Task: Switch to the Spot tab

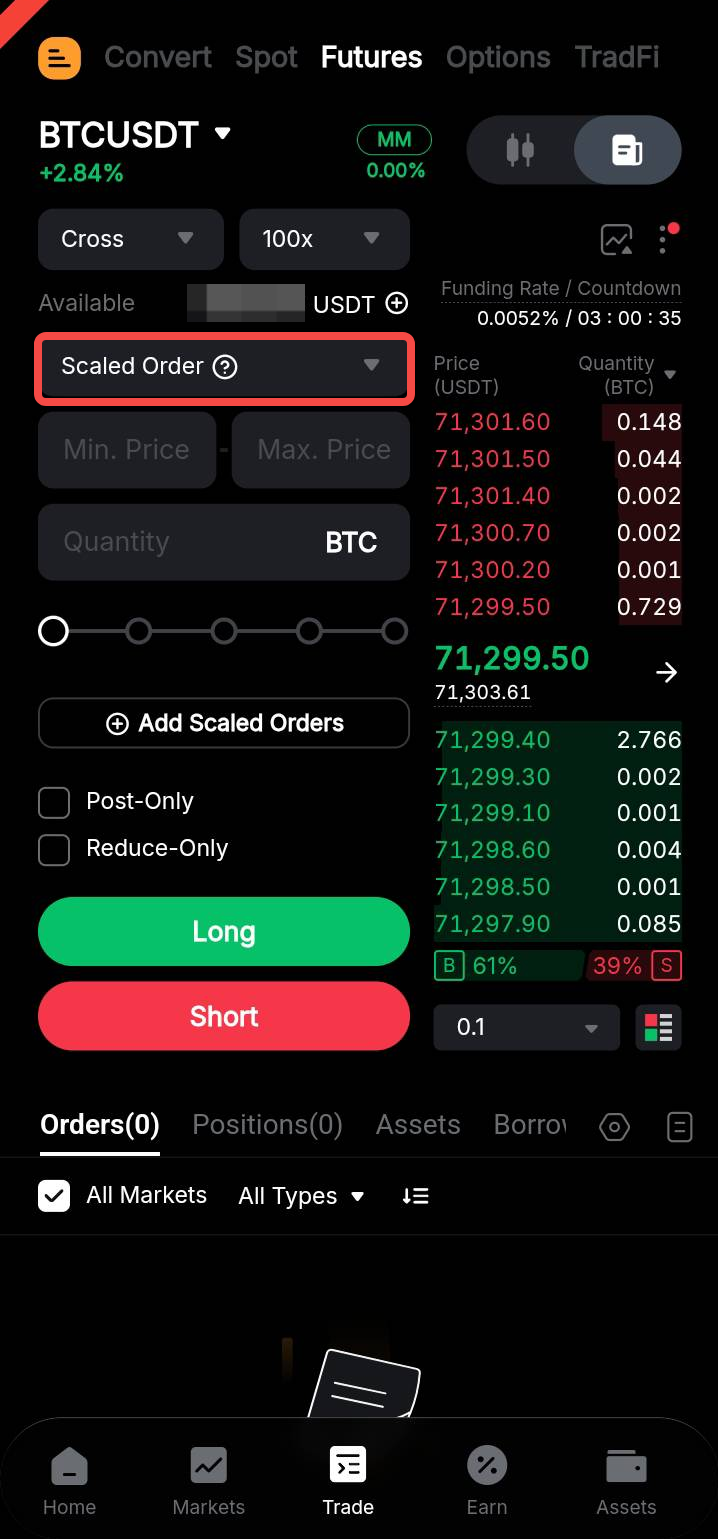Action: pos(266,57)
